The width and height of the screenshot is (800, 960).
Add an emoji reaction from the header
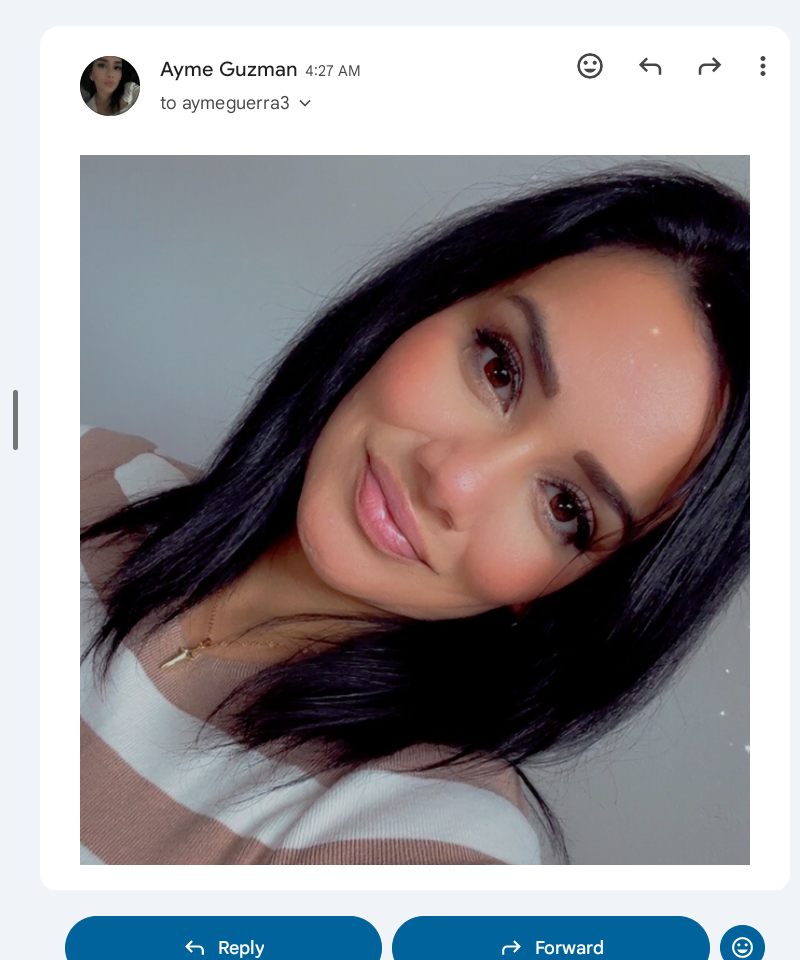[590, 66]
